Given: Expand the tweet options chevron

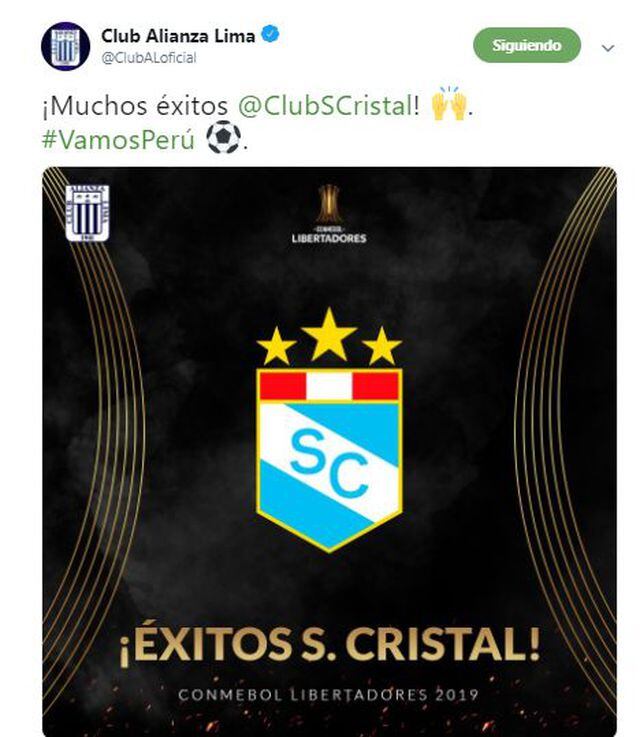Looking at the screenshot, I should coord(607,47).
